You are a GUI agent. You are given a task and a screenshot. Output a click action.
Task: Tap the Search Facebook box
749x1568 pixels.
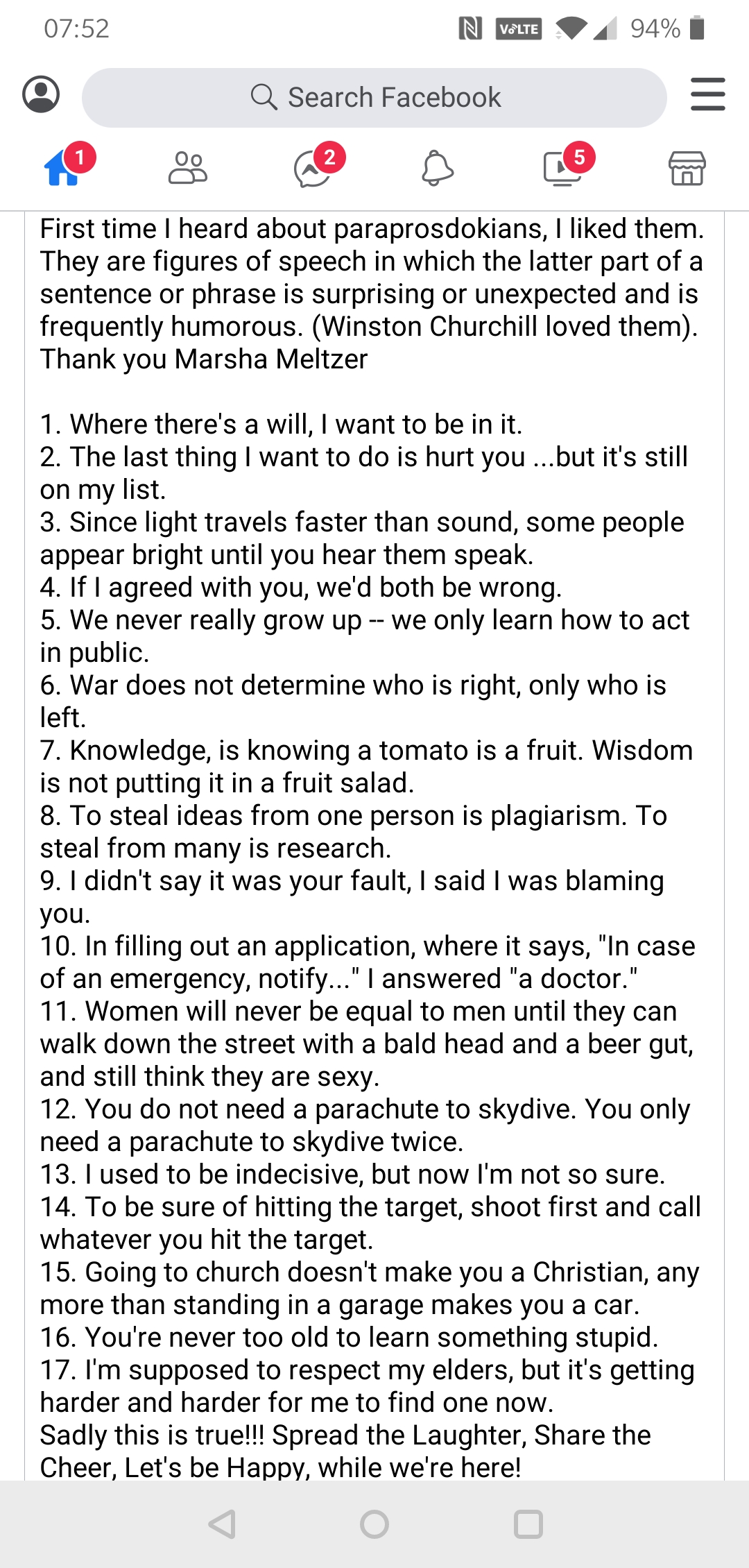coord(374,98)
